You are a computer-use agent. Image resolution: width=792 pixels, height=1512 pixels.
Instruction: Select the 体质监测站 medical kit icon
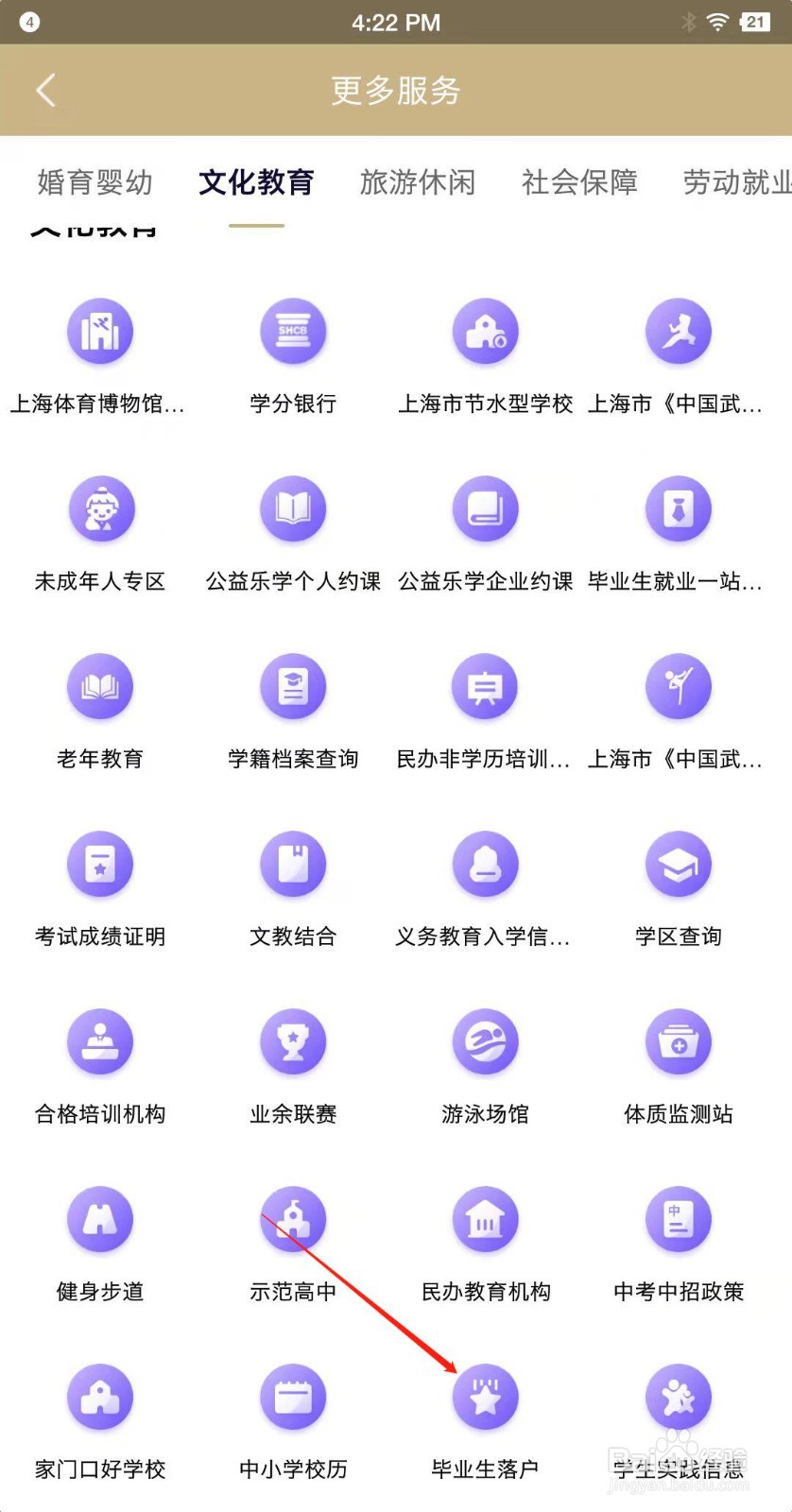tap(679, 1041)
